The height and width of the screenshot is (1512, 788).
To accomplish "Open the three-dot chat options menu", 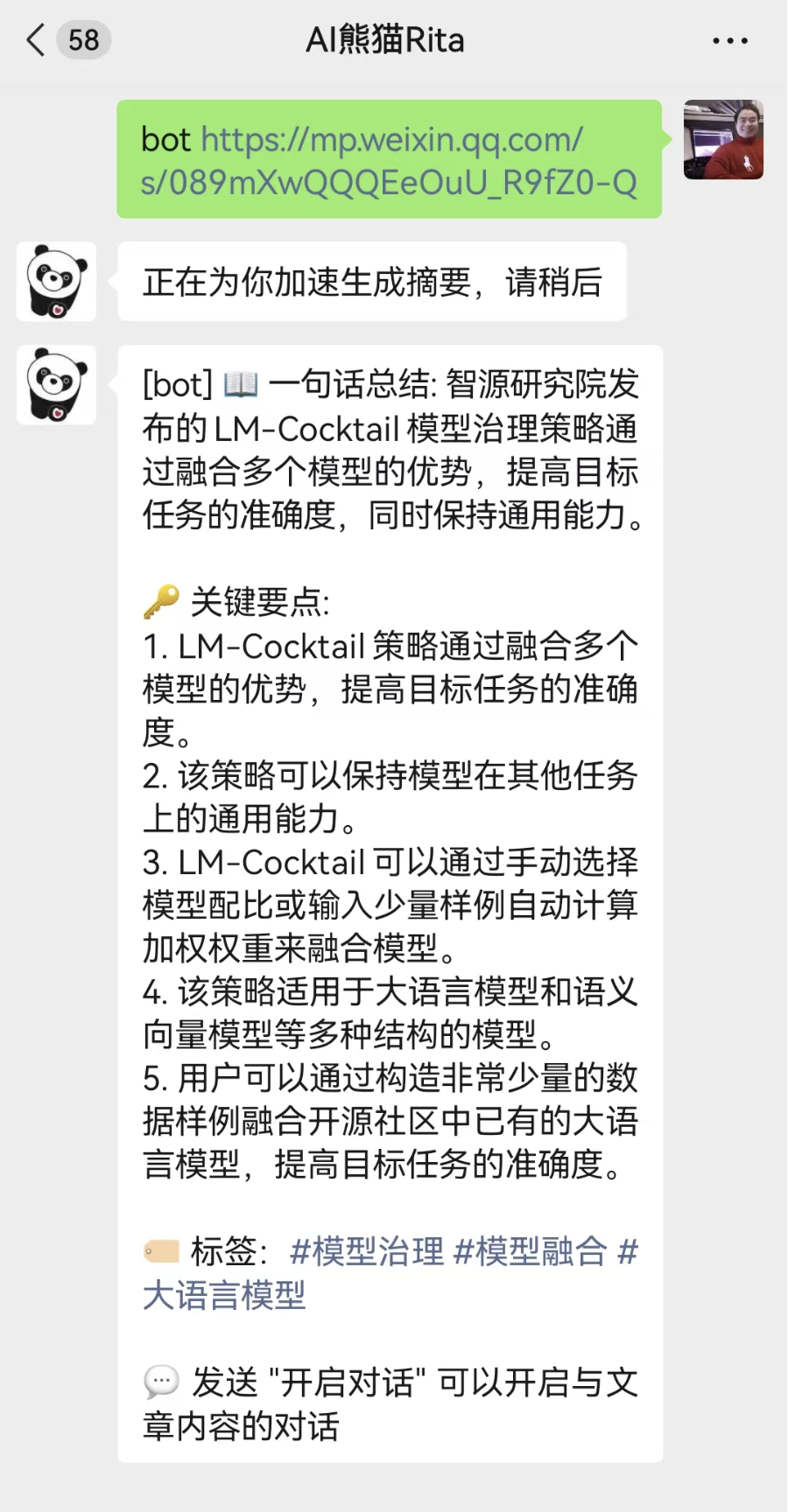I will pos(729,41).
